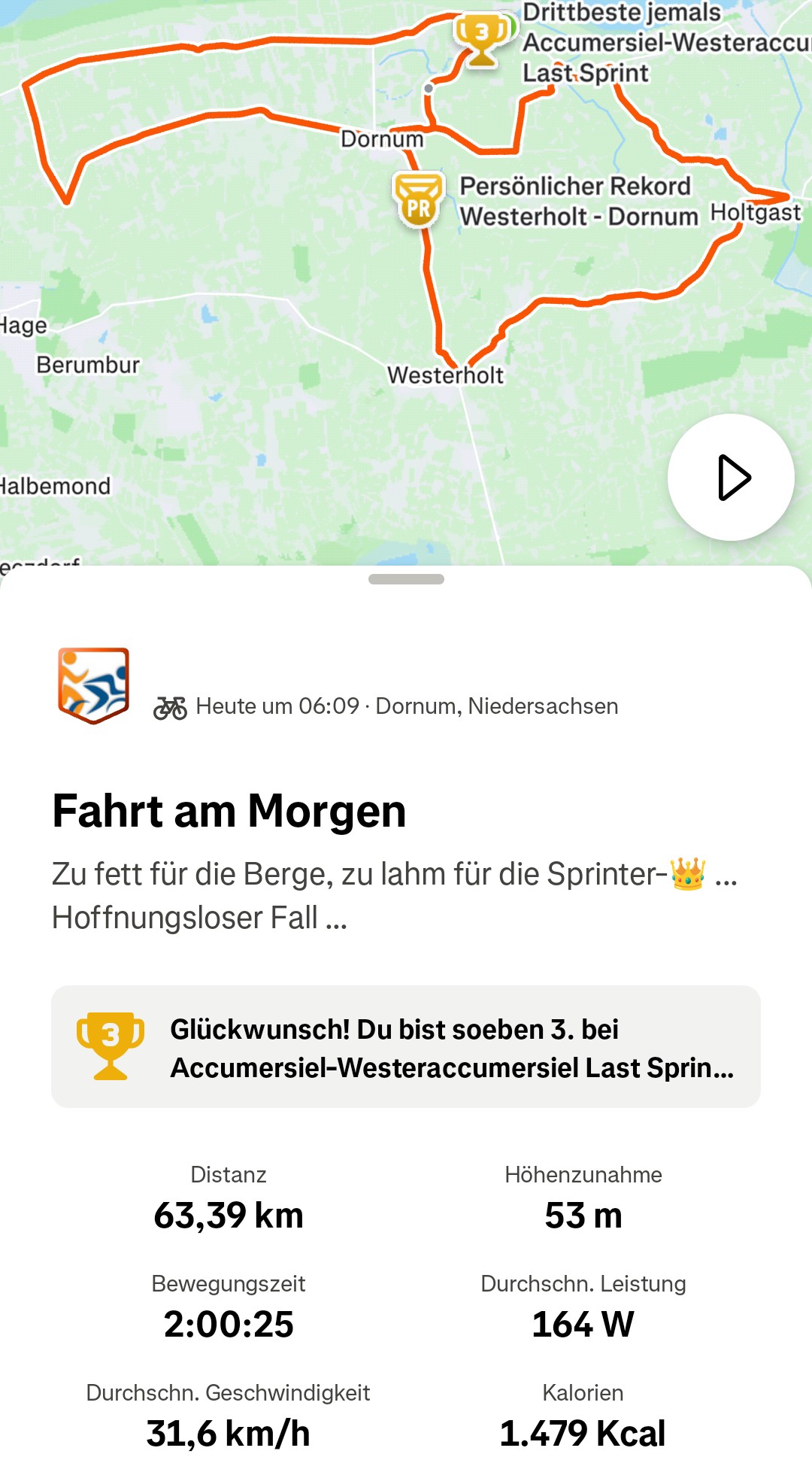
Task: Open the athlete profile avatar
Action: tap(94, 686)
